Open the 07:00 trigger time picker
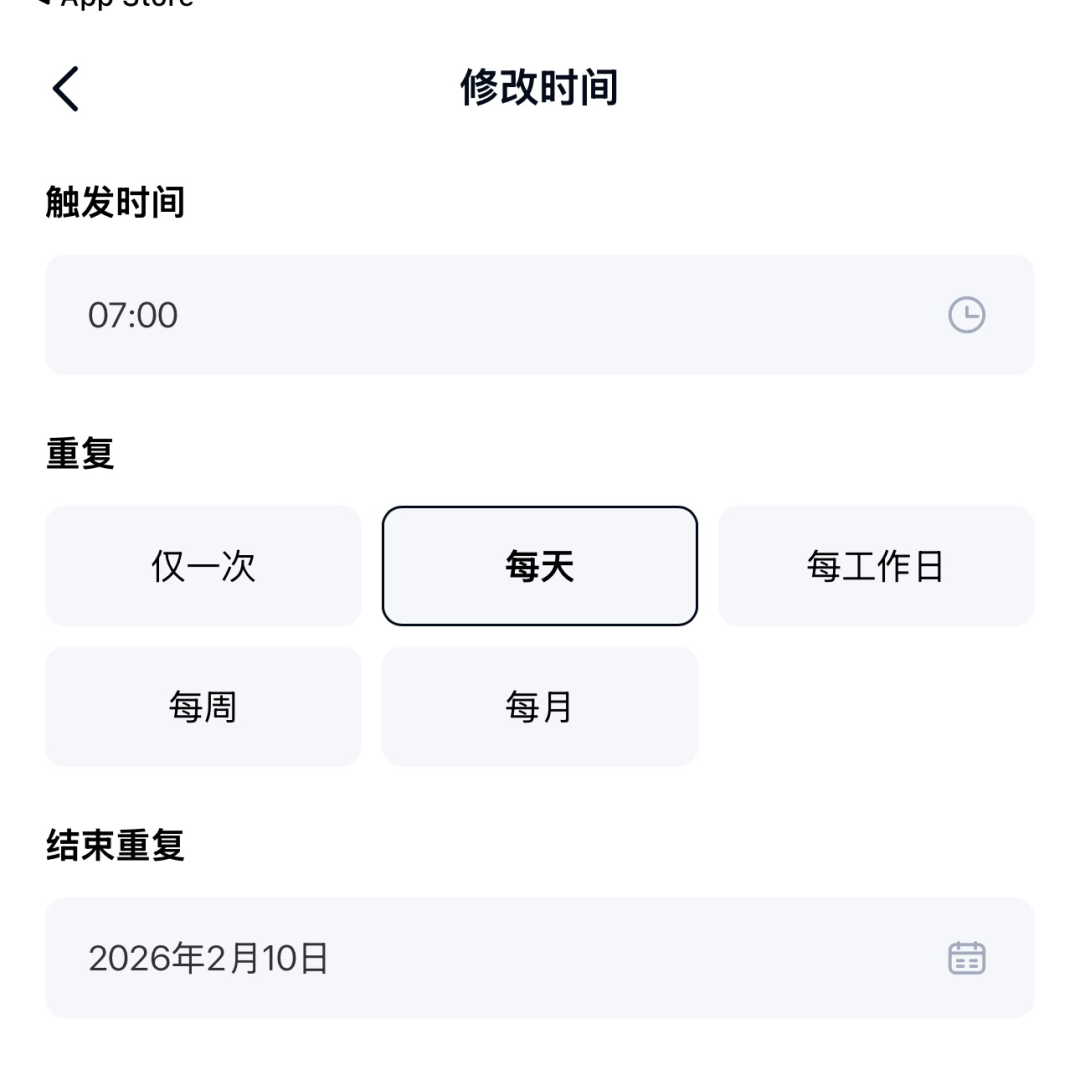This screenshot has width=1080, height=1070. 540,315
